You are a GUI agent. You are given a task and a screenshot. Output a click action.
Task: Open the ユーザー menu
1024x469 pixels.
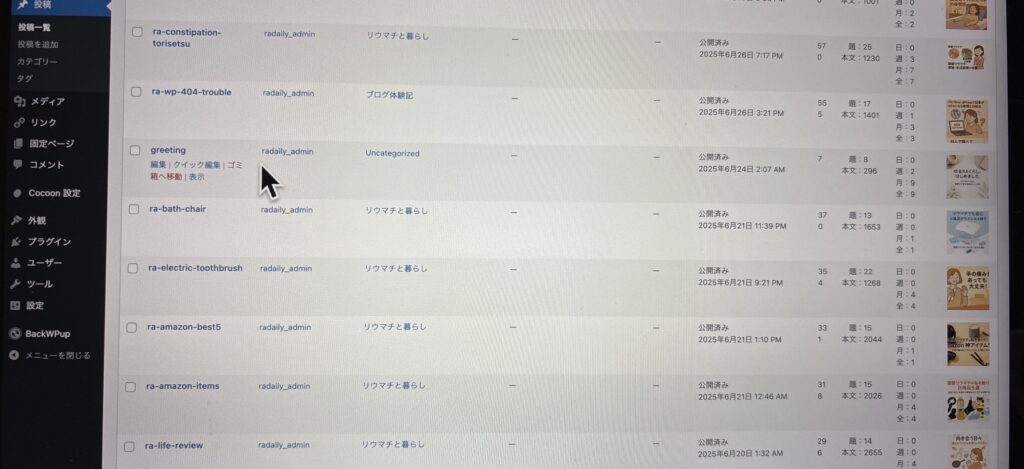click(45, 262)
